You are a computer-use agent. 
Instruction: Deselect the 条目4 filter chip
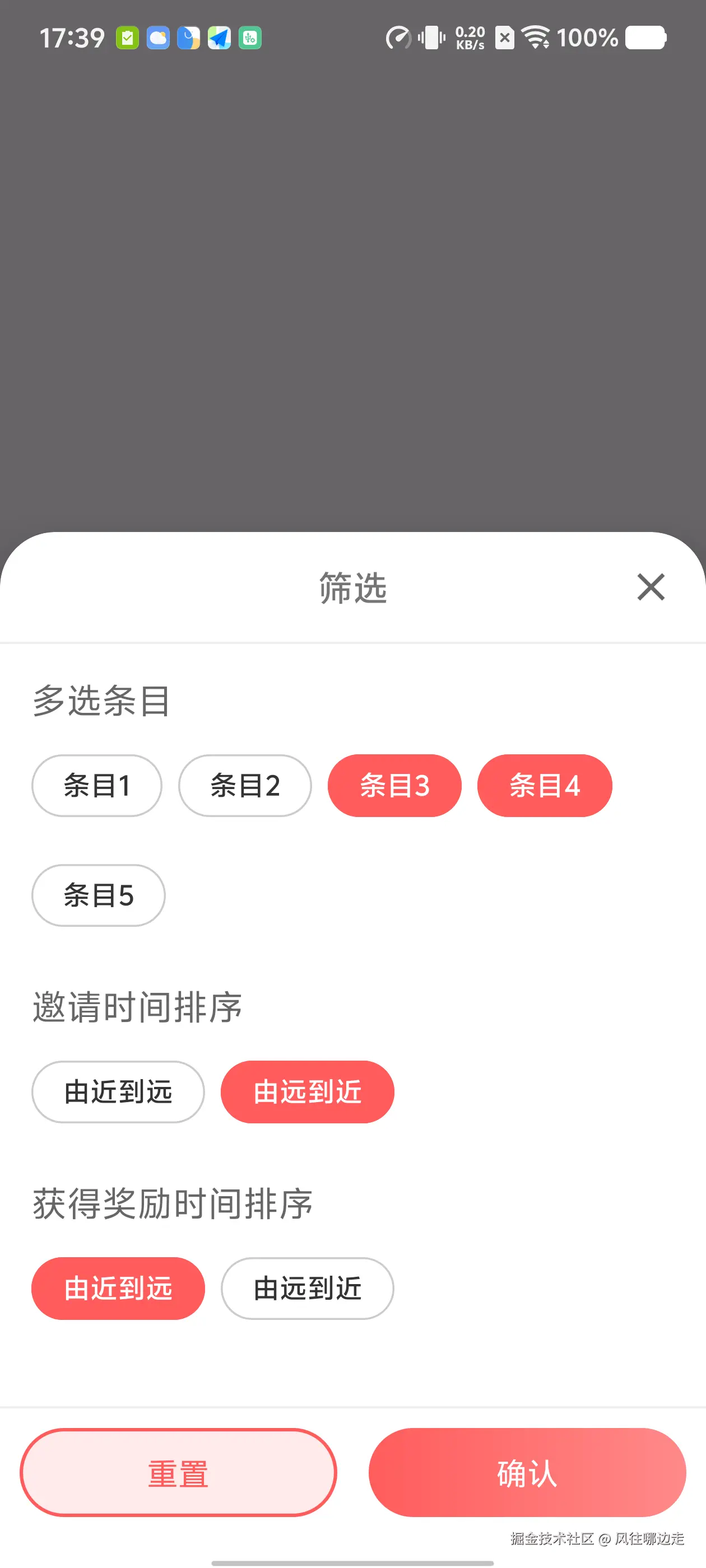(x=545, y=785)
